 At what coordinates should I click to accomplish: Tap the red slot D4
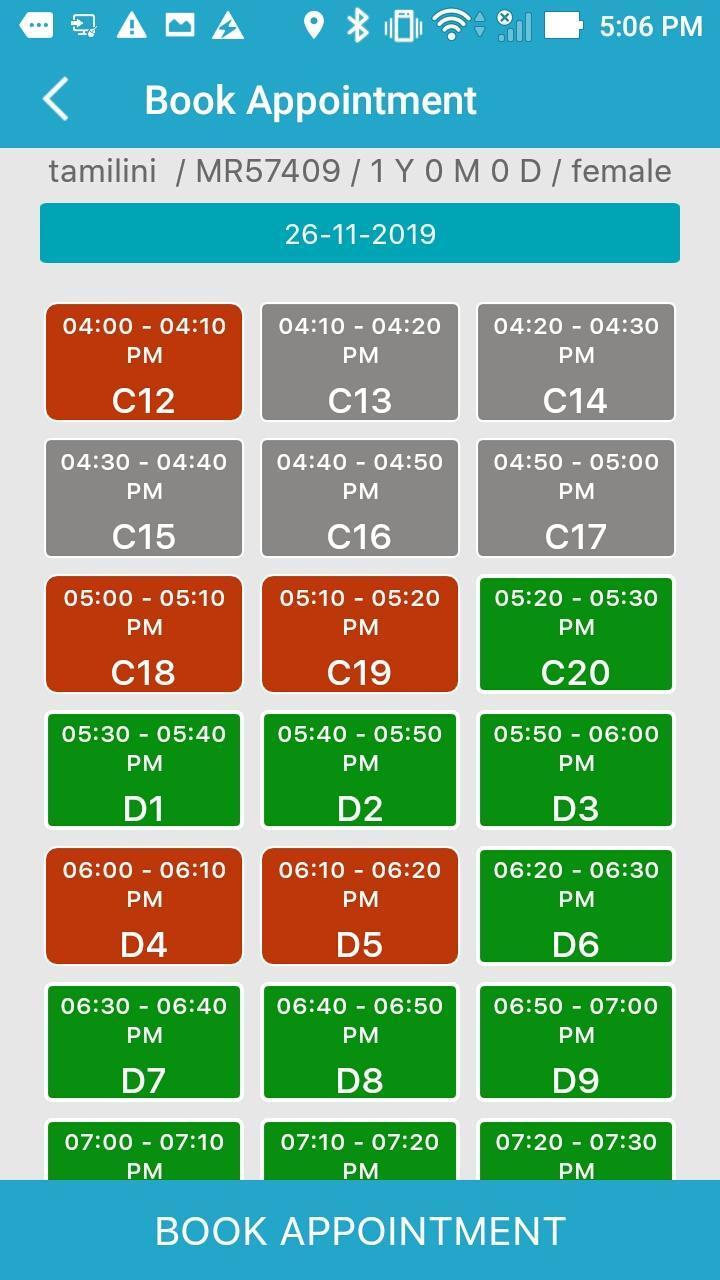[144, 906]
